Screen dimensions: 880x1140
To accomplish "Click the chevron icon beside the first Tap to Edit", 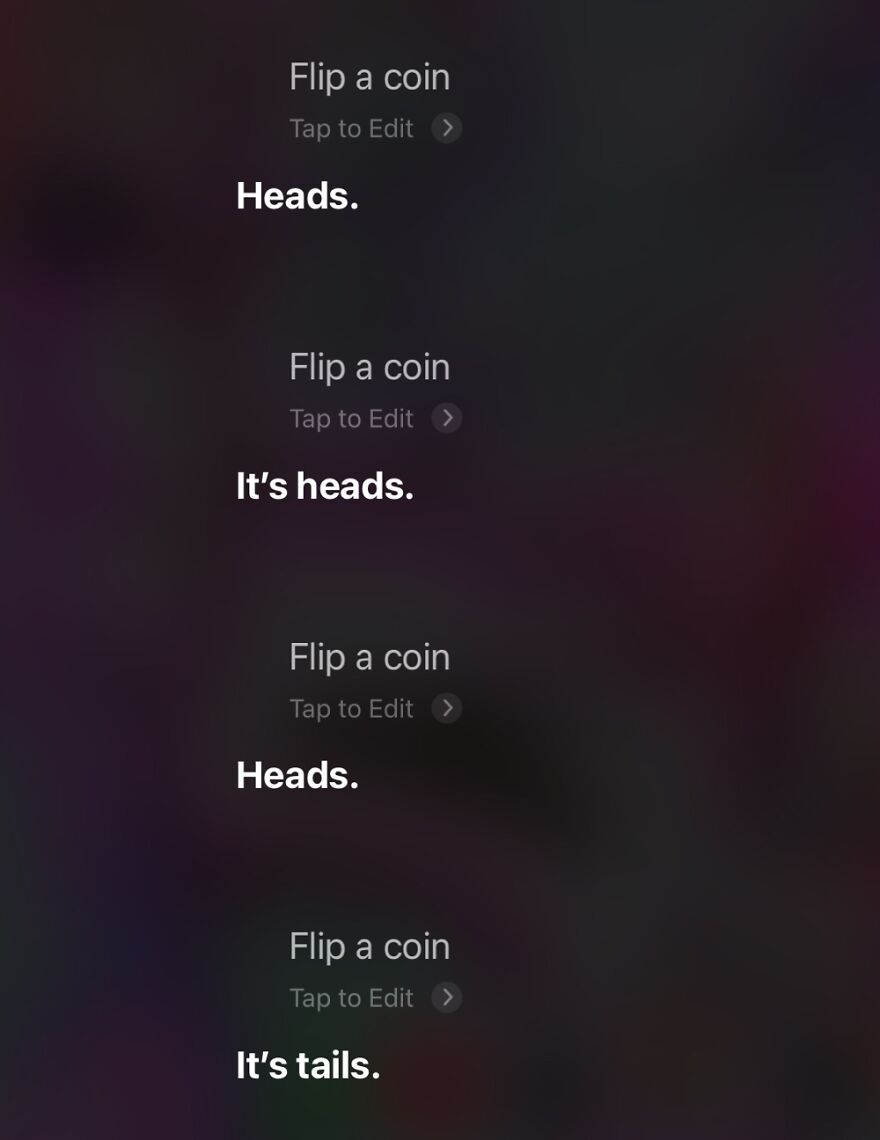I will coord(447,128).
